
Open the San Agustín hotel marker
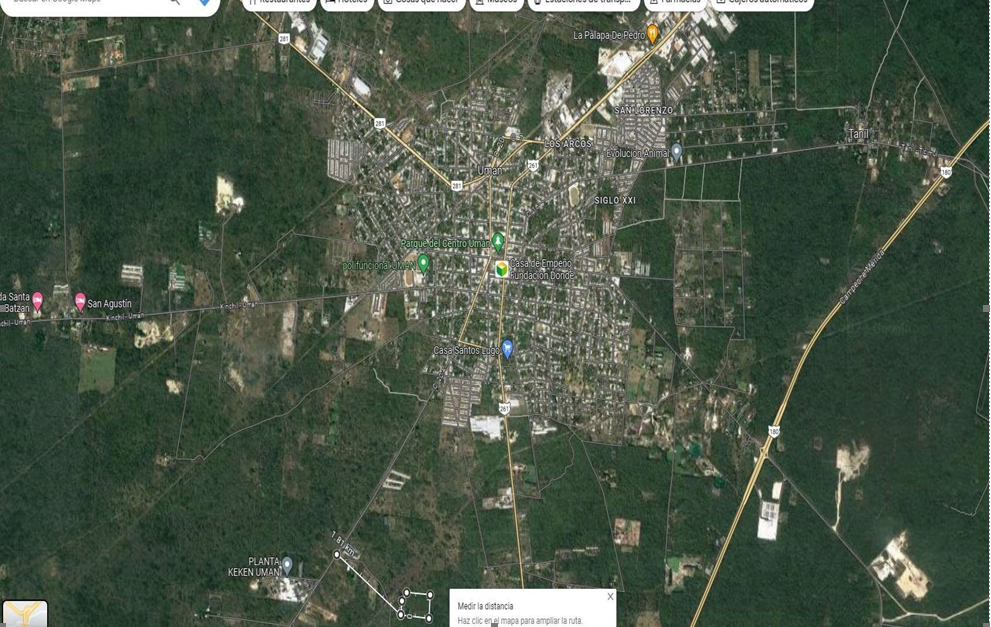click(x=80, y=301)
